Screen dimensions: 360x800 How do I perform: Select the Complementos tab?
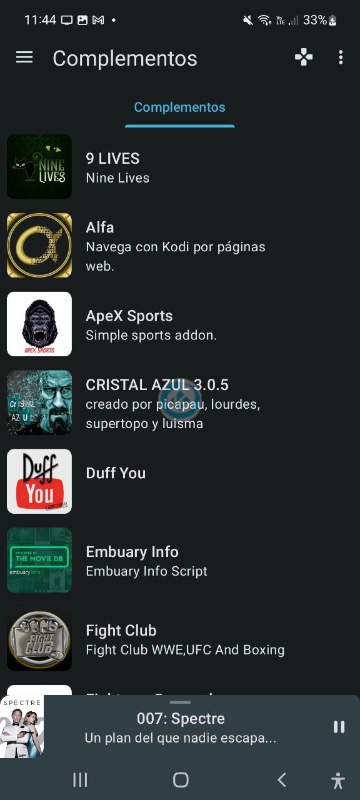click(x=179, y=108)
